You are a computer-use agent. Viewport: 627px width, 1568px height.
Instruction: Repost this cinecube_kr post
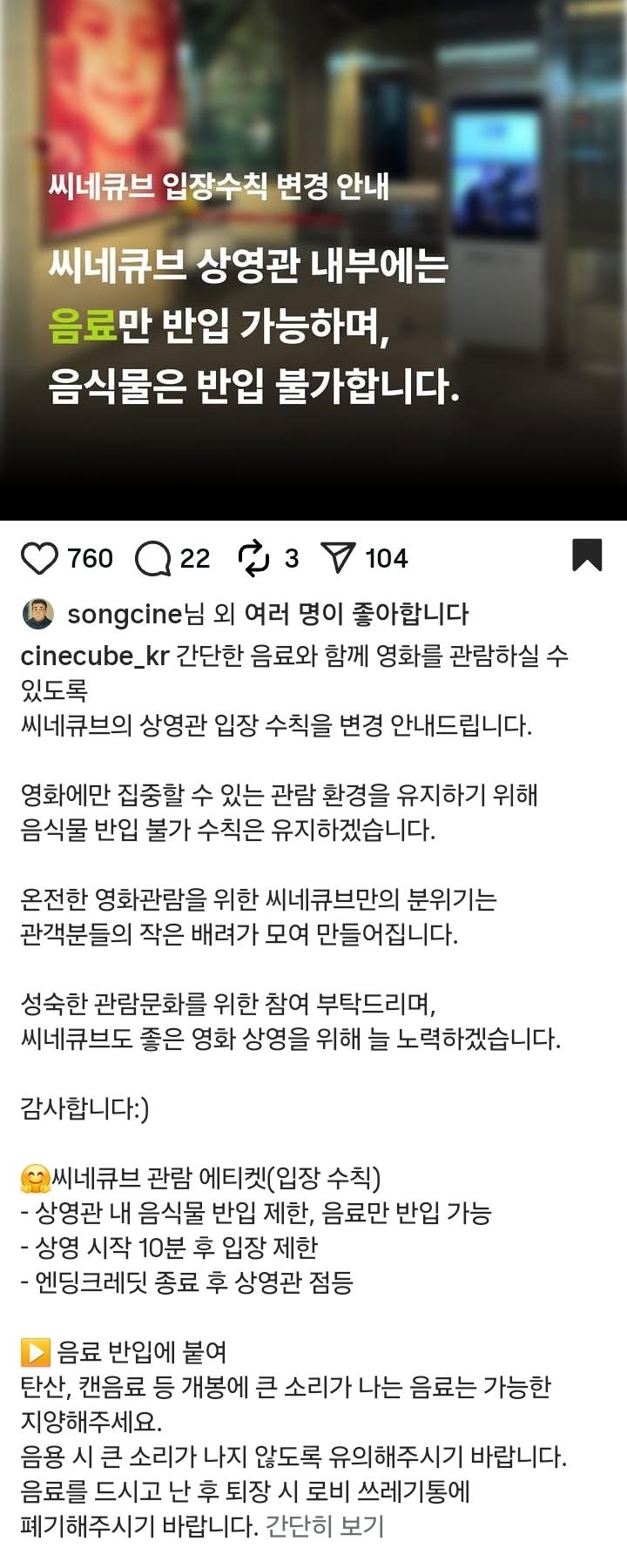pos(254,558)
